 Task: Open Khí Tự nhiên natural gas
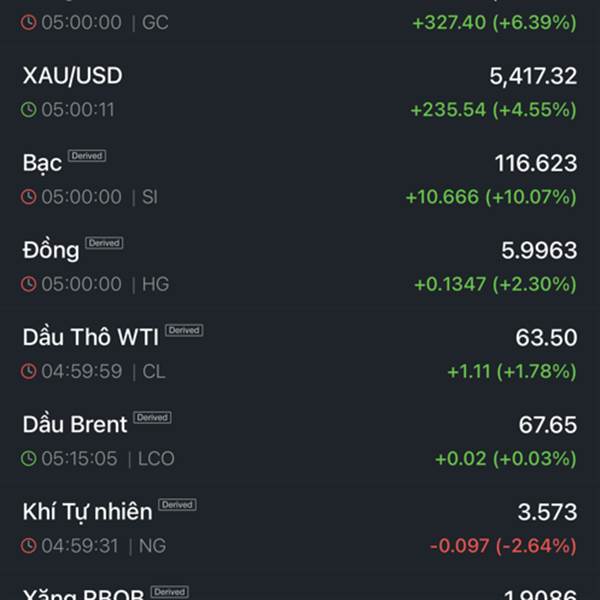click(x=300, y=529)
